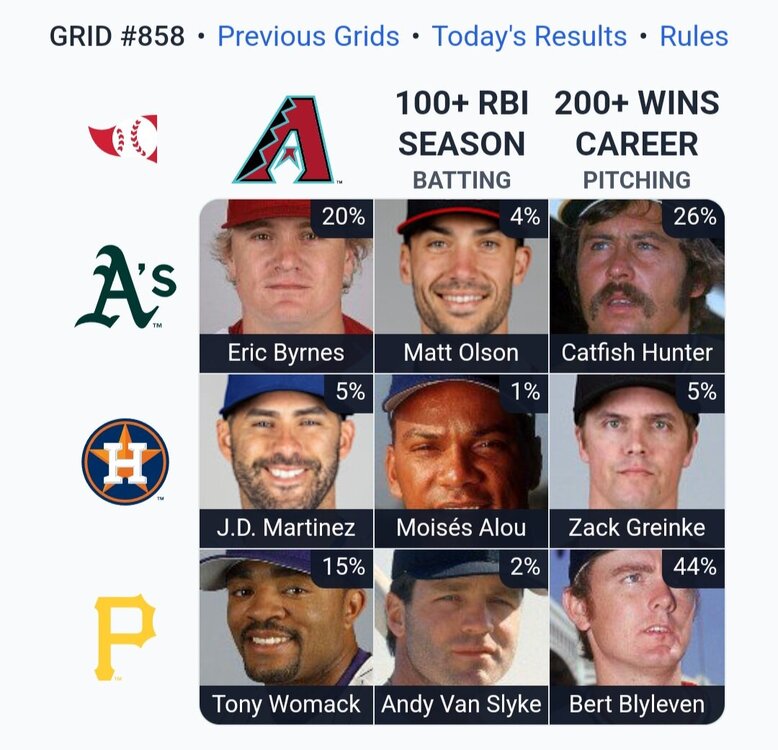
Task: Open the Tony Womack tile
Action: coord(286,636)
